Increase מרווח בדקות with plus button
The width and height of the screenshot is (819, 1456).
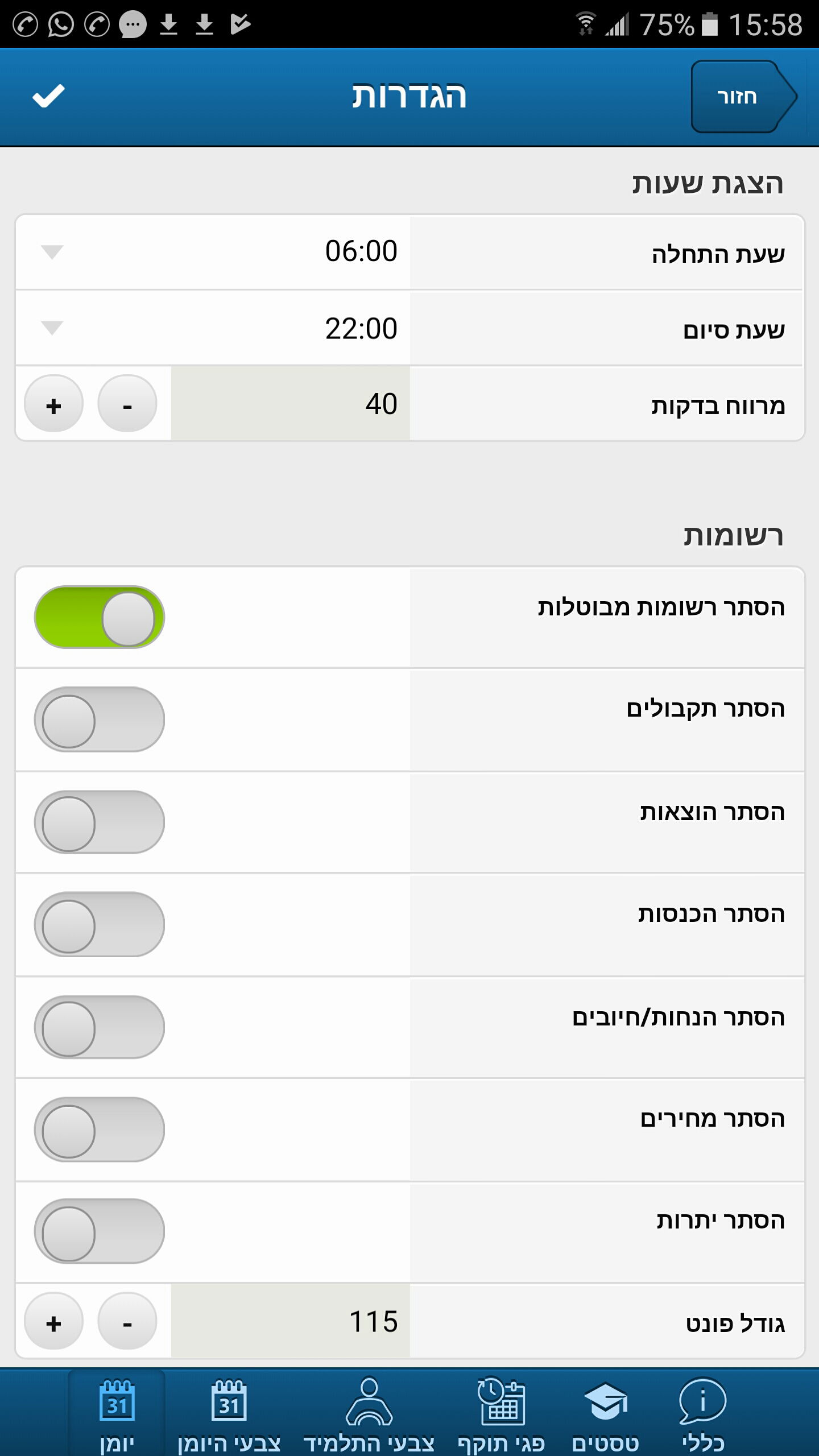coord(53,404)
